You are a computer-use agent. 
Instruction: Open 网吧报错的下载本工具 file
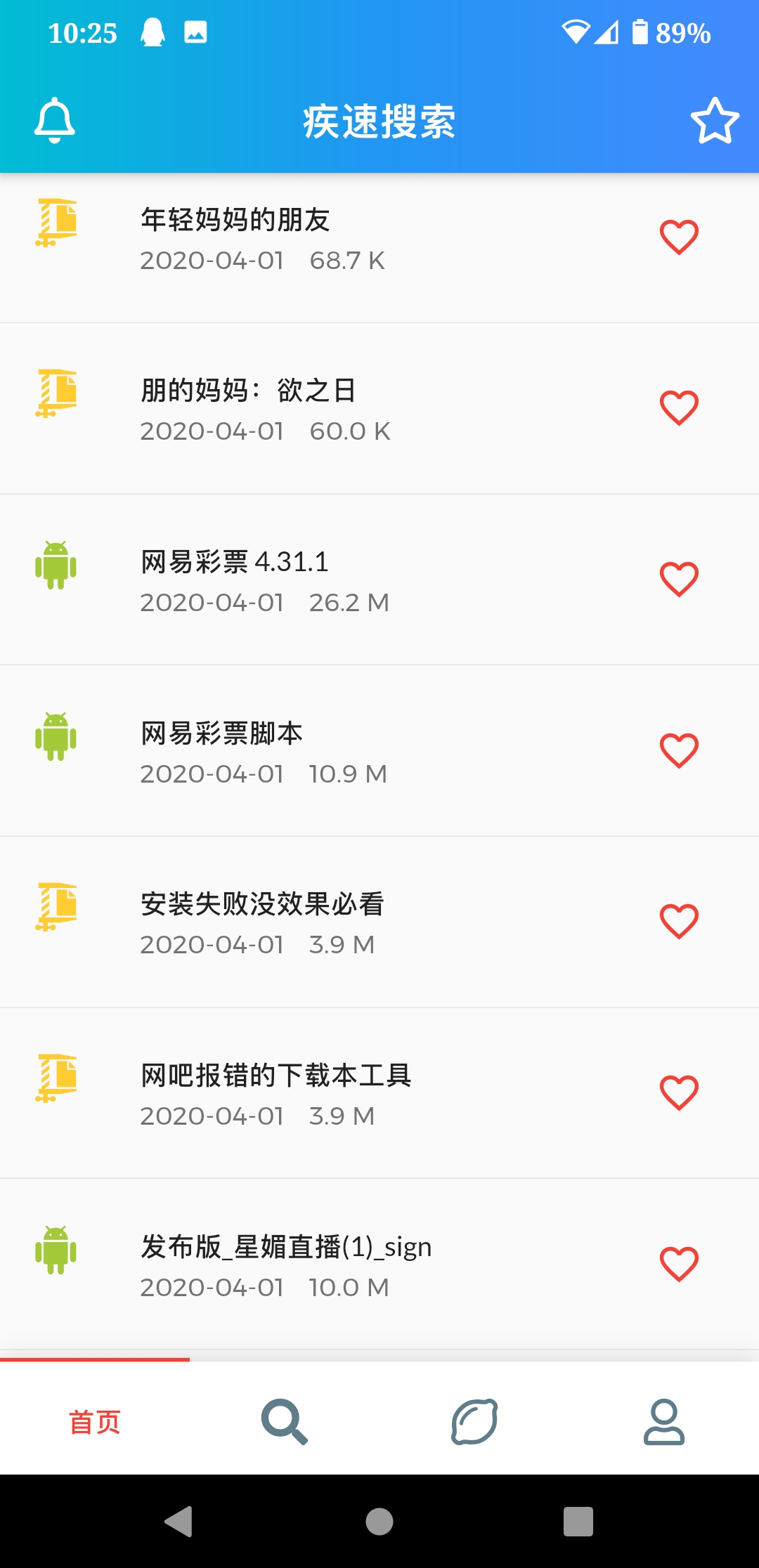(281, 1094)
